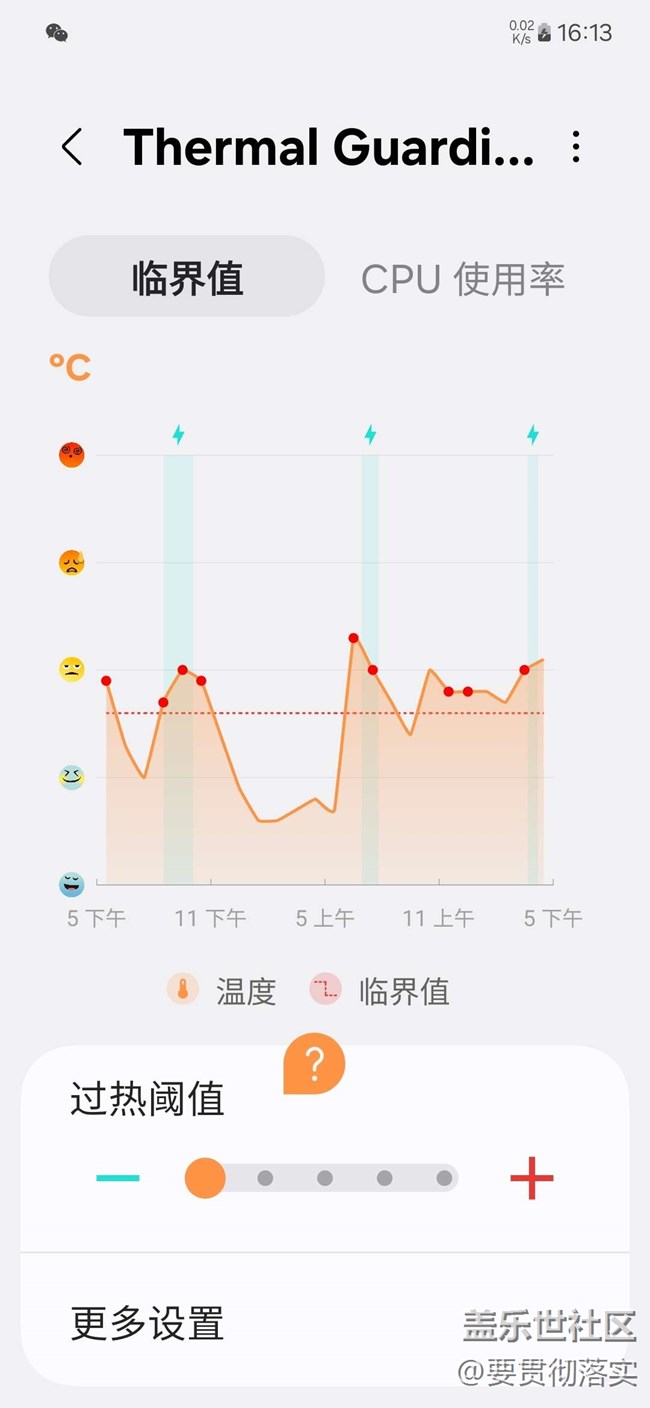Select the 临界值 tab

coord(187,277)
